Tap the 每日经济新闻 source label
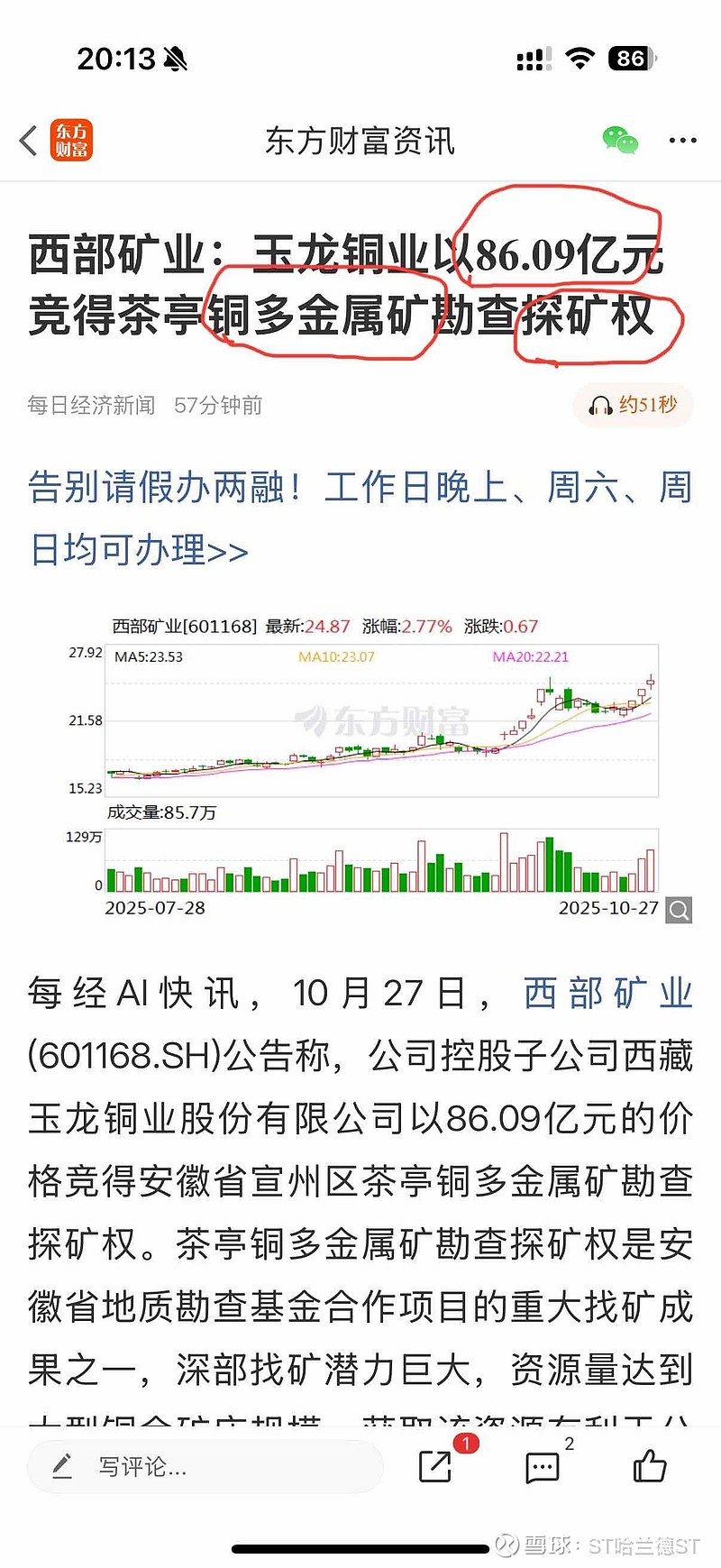 click(x=90, y=406)
